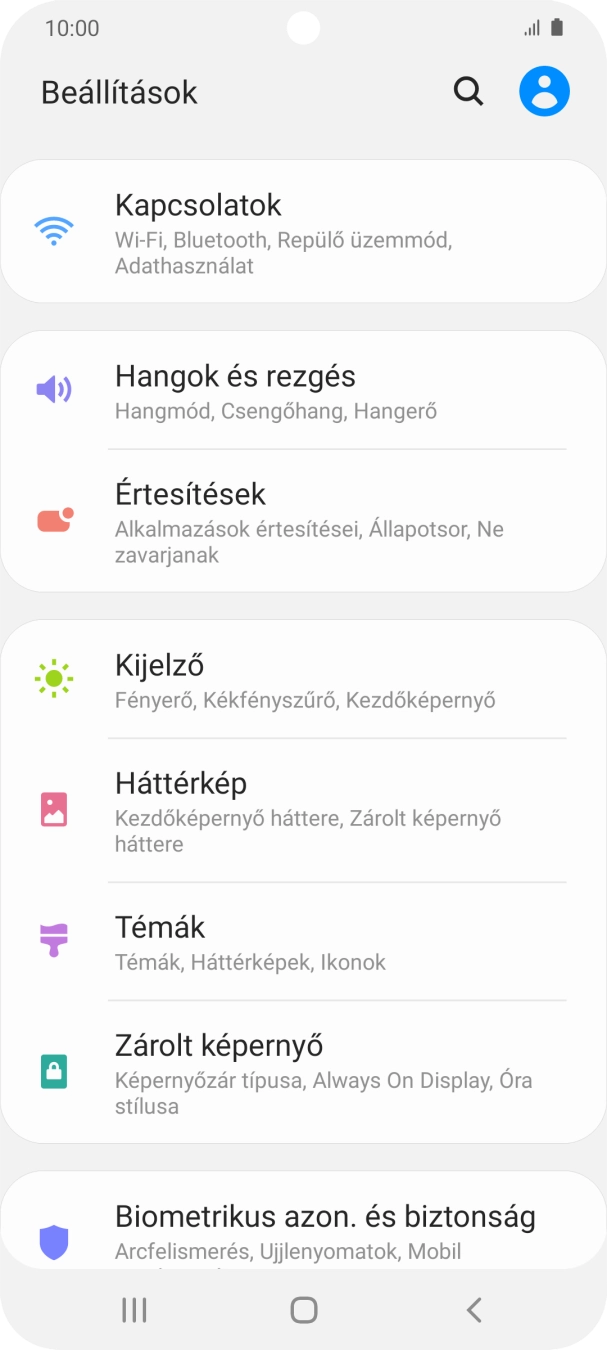Viewport: 607px width, 1350px height.
Task: Open Értesítések settings
Action: [x=303, y=520]
